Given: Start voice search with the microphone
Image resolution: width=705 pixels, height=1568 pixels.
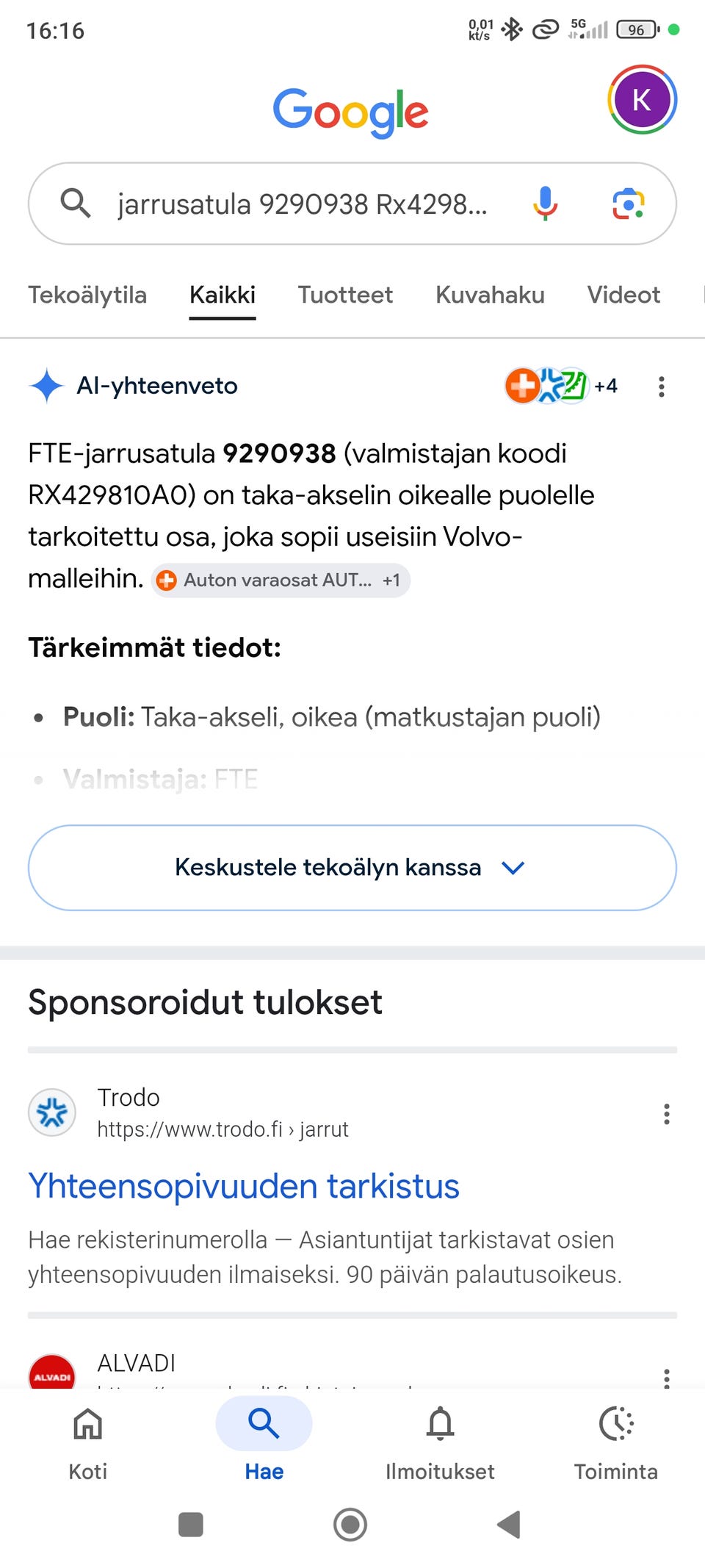Looking at the screenshot, I should pos(545,204).
